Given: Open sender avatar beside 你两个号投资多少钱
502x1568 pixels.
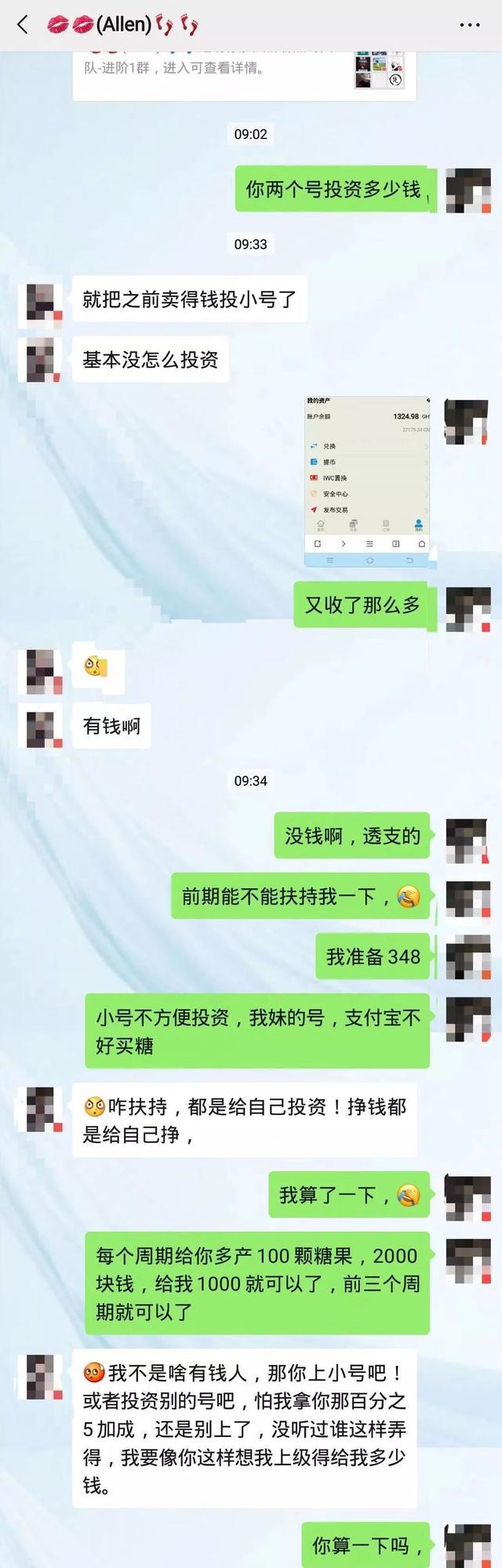Looking at the screenshot, I should point(468,190).
